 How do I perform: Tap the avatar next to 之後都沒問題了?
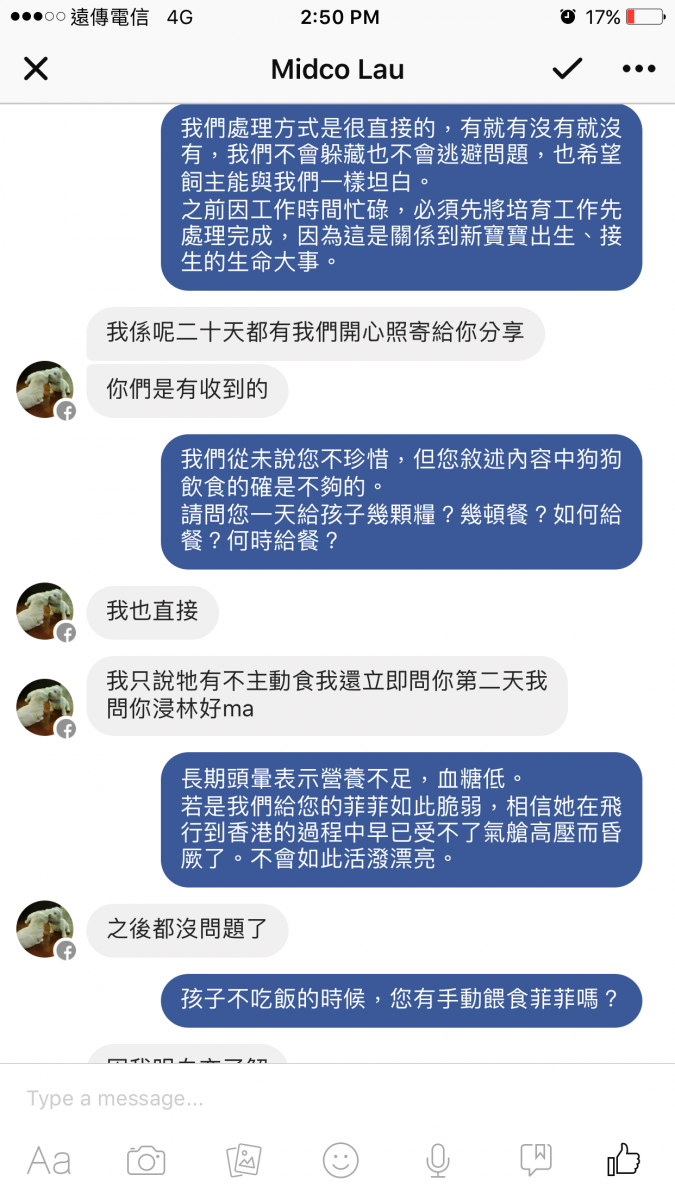point(45,929)
